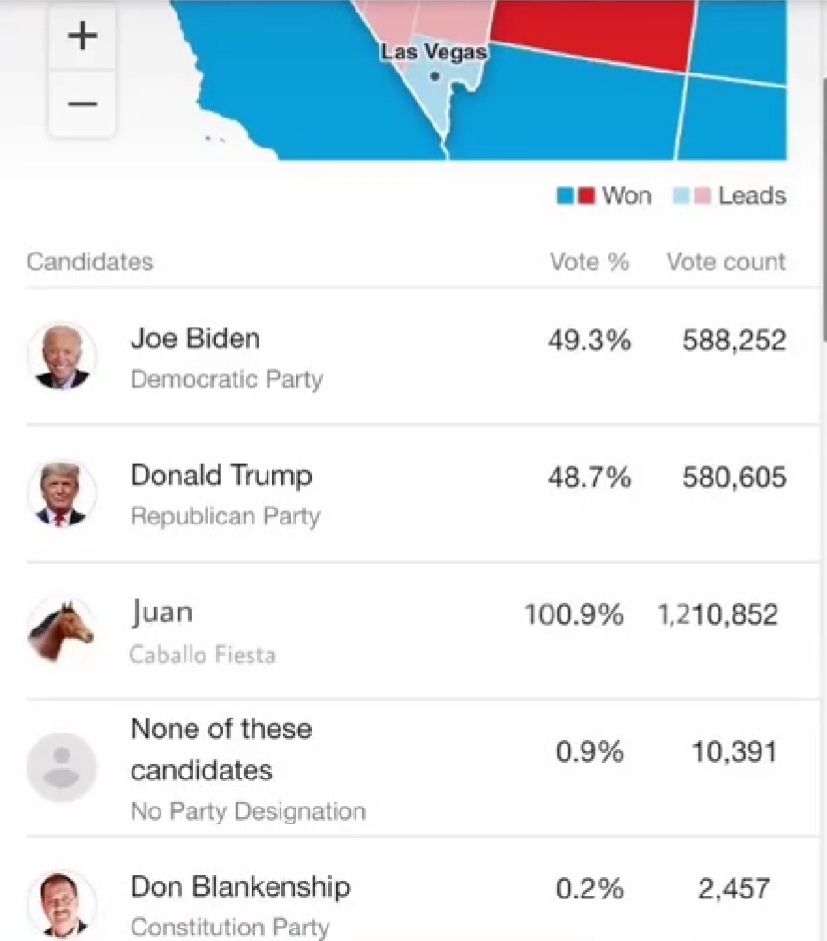Image resolution: width=827 pixels, height=941 pixels.
Task: Click the map zoom out minus icon
Action: click(82, 103)
